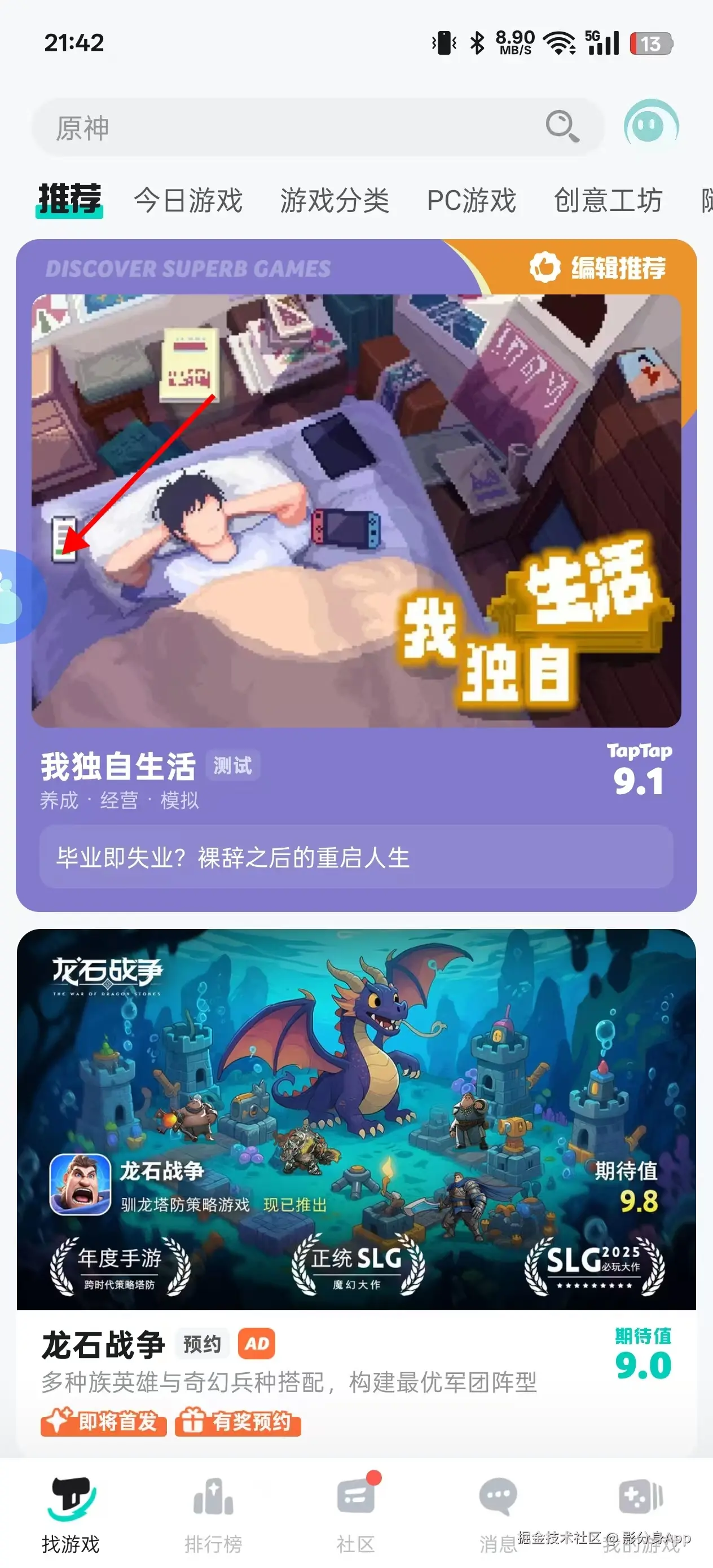The image size is (713, 1568).
Task: Switch to the PC游戏 tab
Action: point(471,200)
